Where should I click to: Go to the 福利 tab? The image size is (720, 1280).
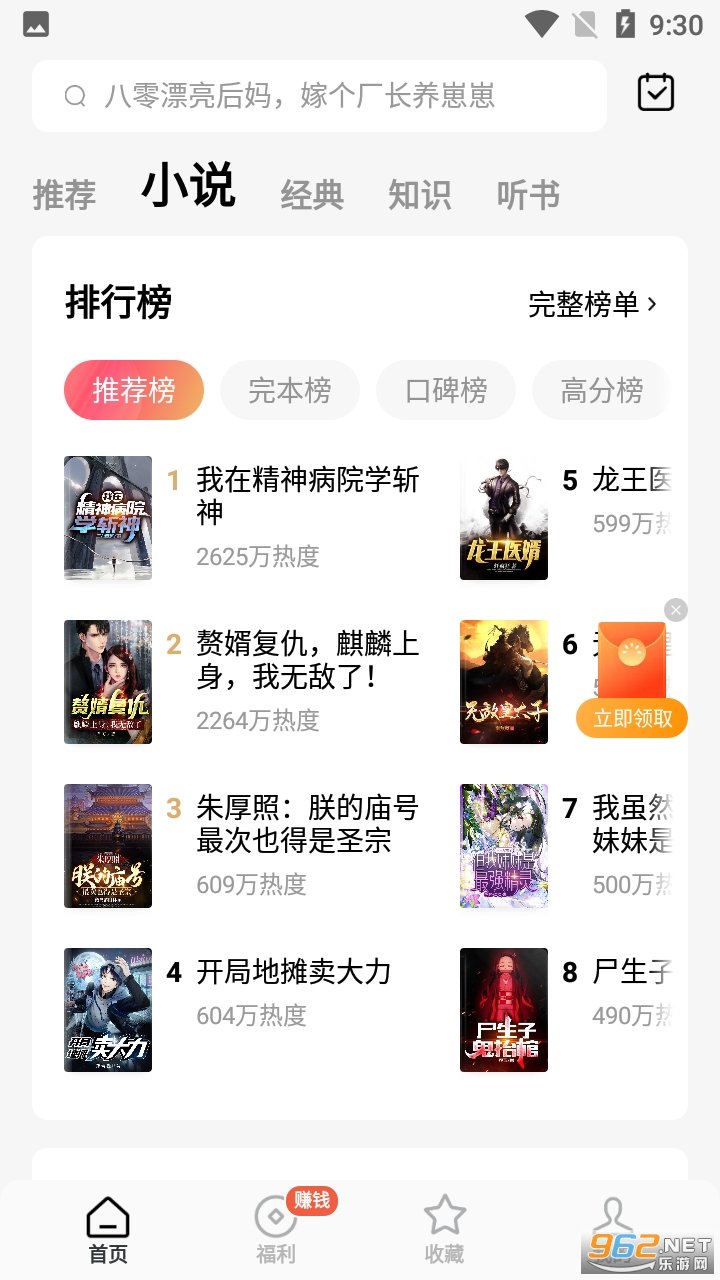pos(276,1228)
